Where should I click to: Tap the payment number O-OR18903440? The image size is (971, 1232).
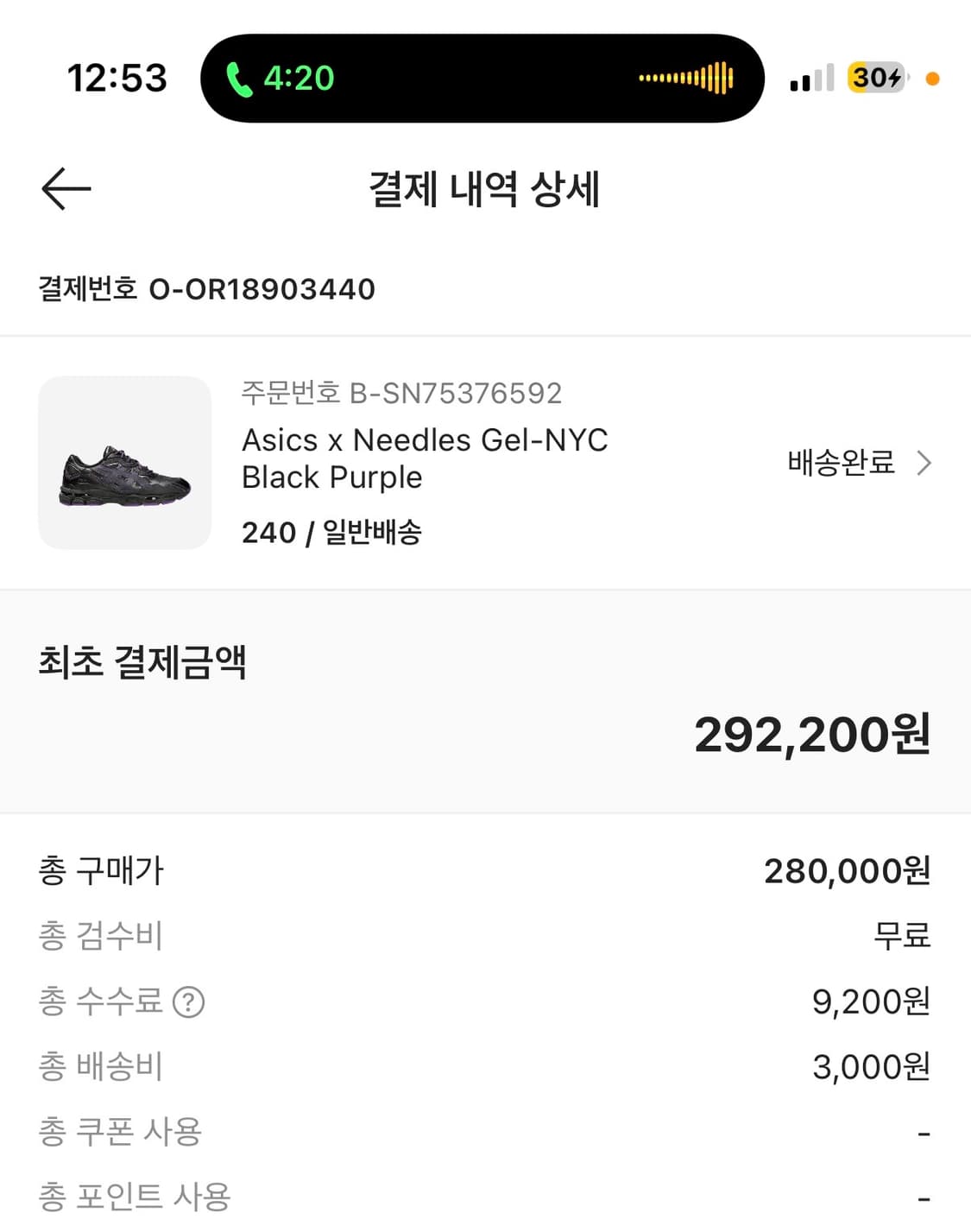coord(207,289)
